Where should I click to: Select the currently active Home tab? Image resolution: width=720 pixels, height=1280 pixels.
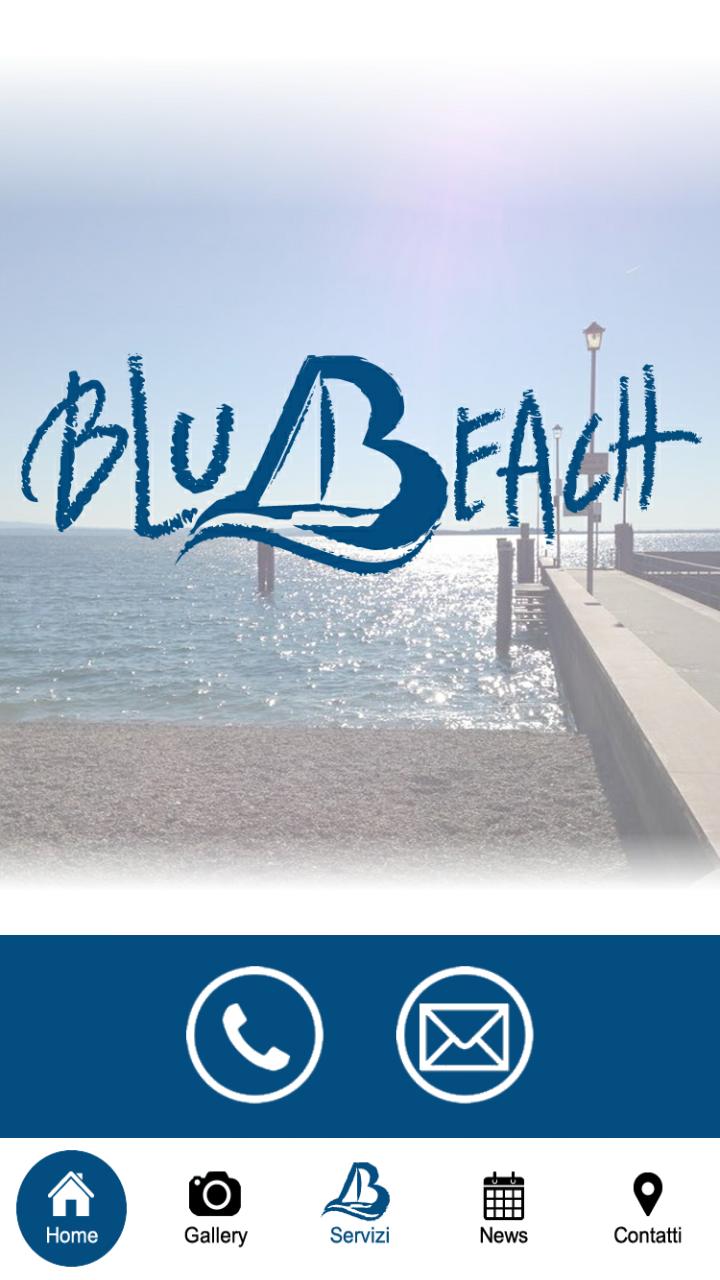(69, 1207)
